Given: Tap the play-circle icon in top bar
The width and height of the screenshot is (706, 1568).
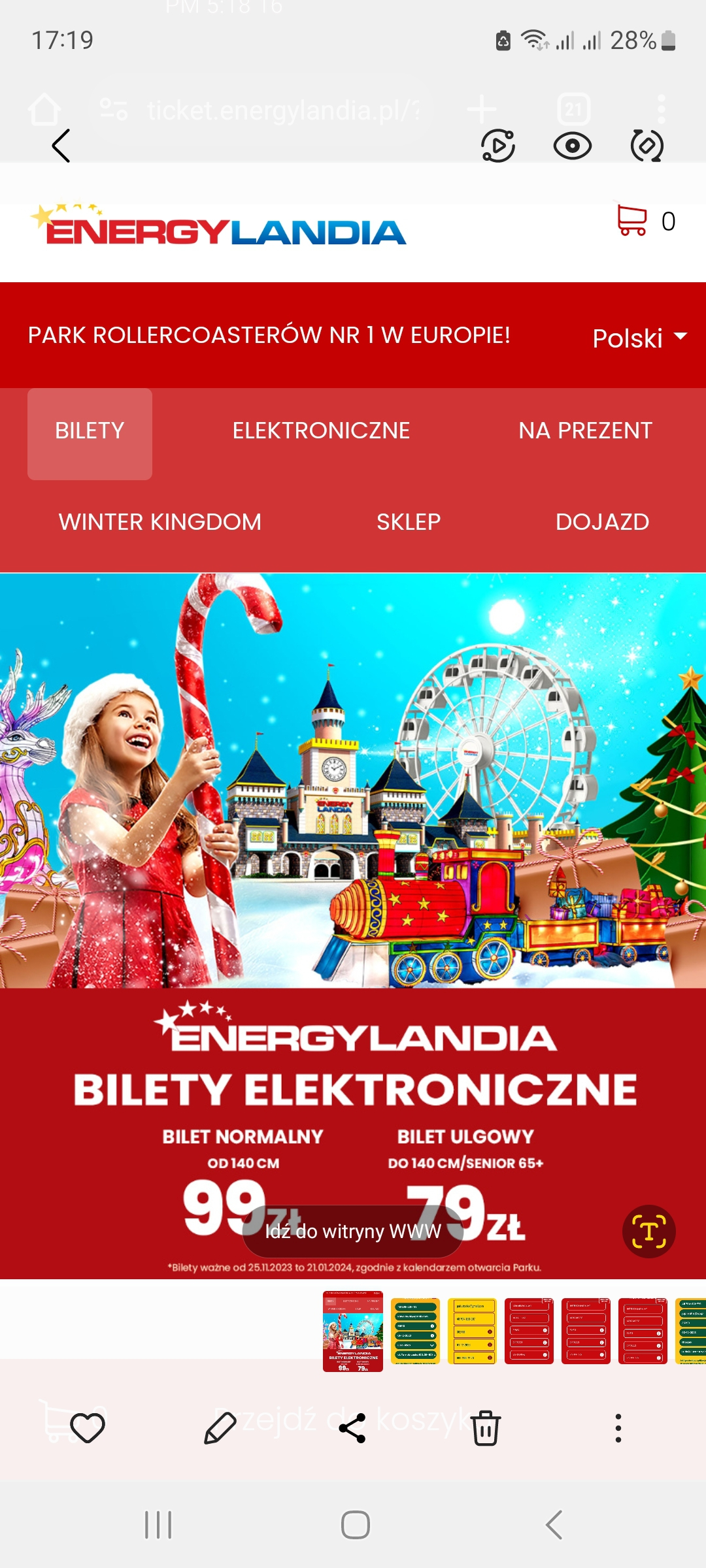Looking at the screenshot, I should (498, 146).
